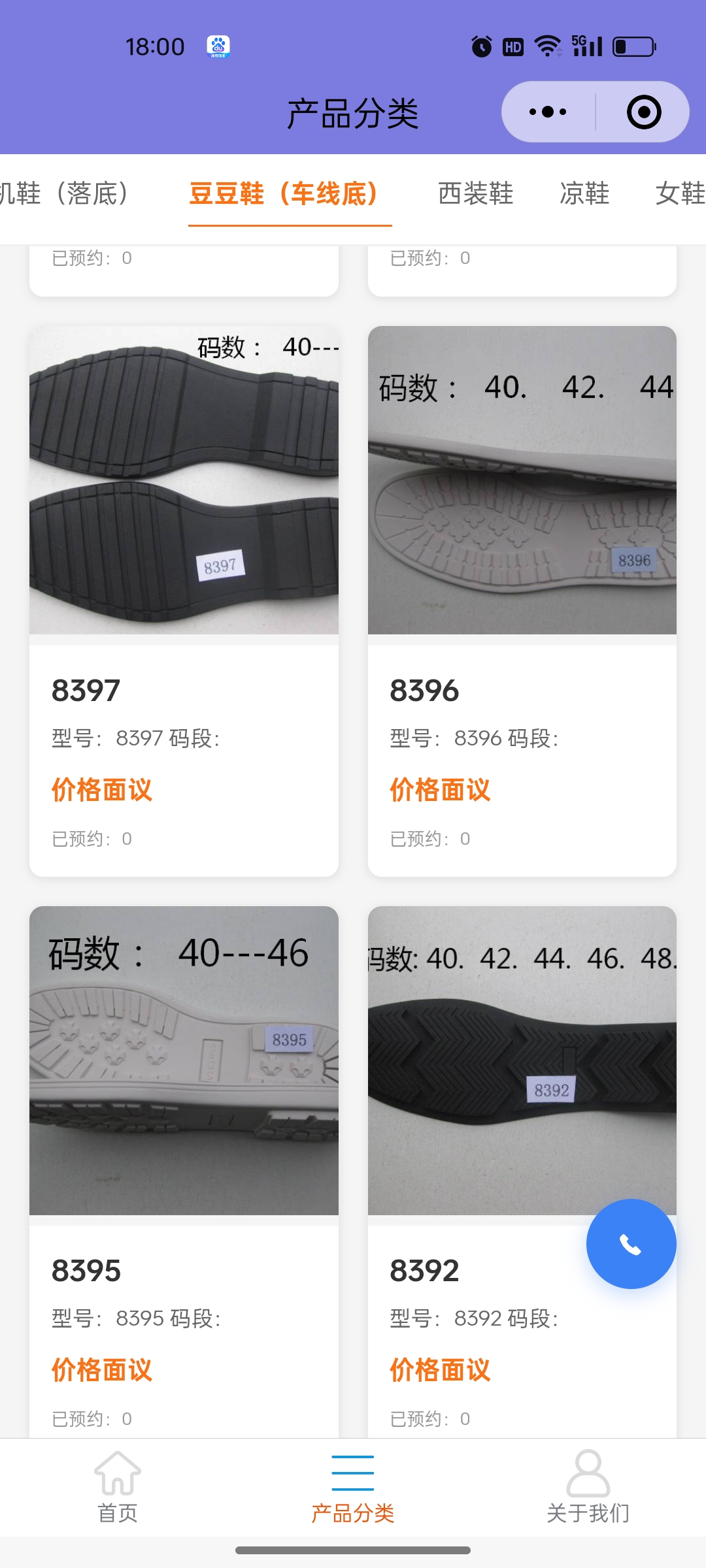Switch to the 凉鞋 category tab

click(584, 194)
